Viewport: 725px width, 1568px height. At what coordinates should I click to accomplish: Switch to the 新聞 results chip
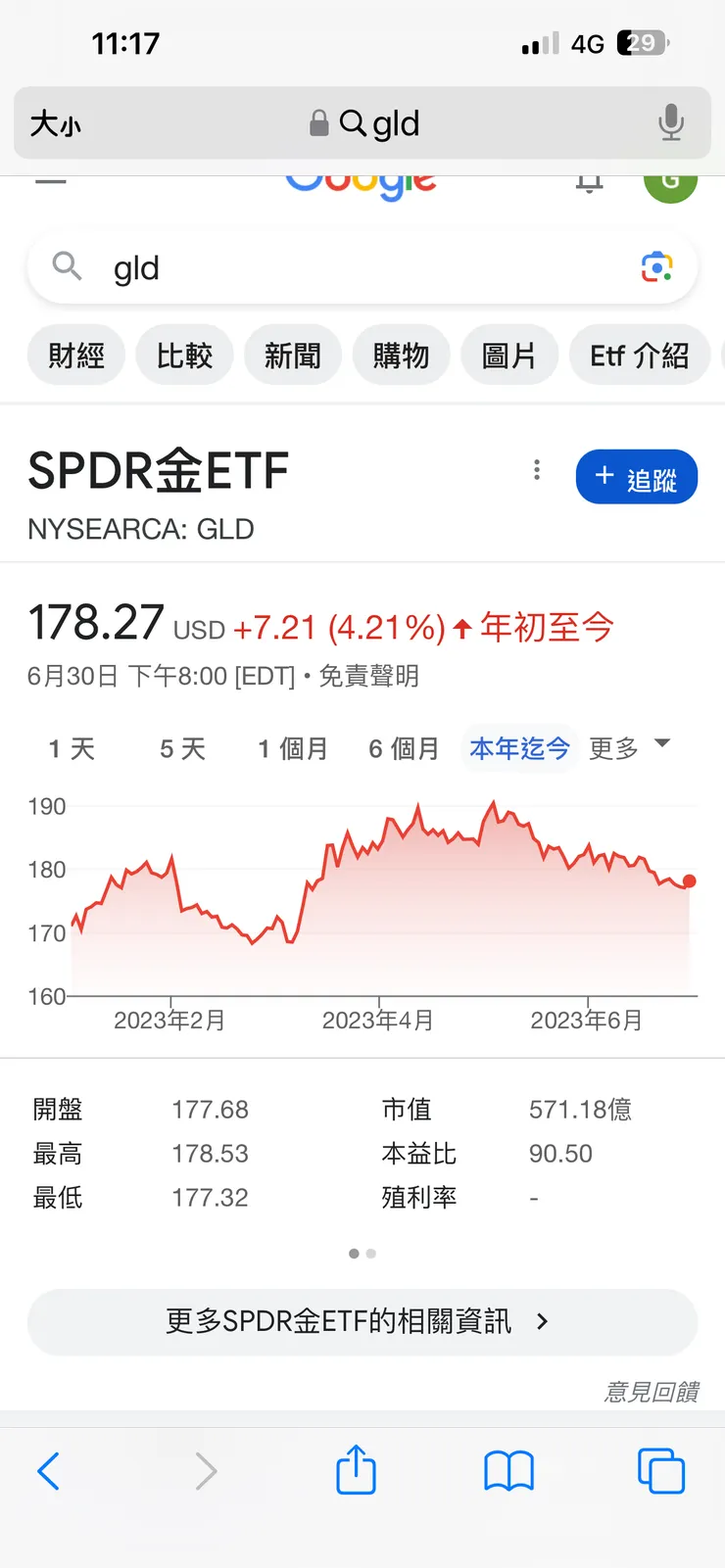click(293, 356)
